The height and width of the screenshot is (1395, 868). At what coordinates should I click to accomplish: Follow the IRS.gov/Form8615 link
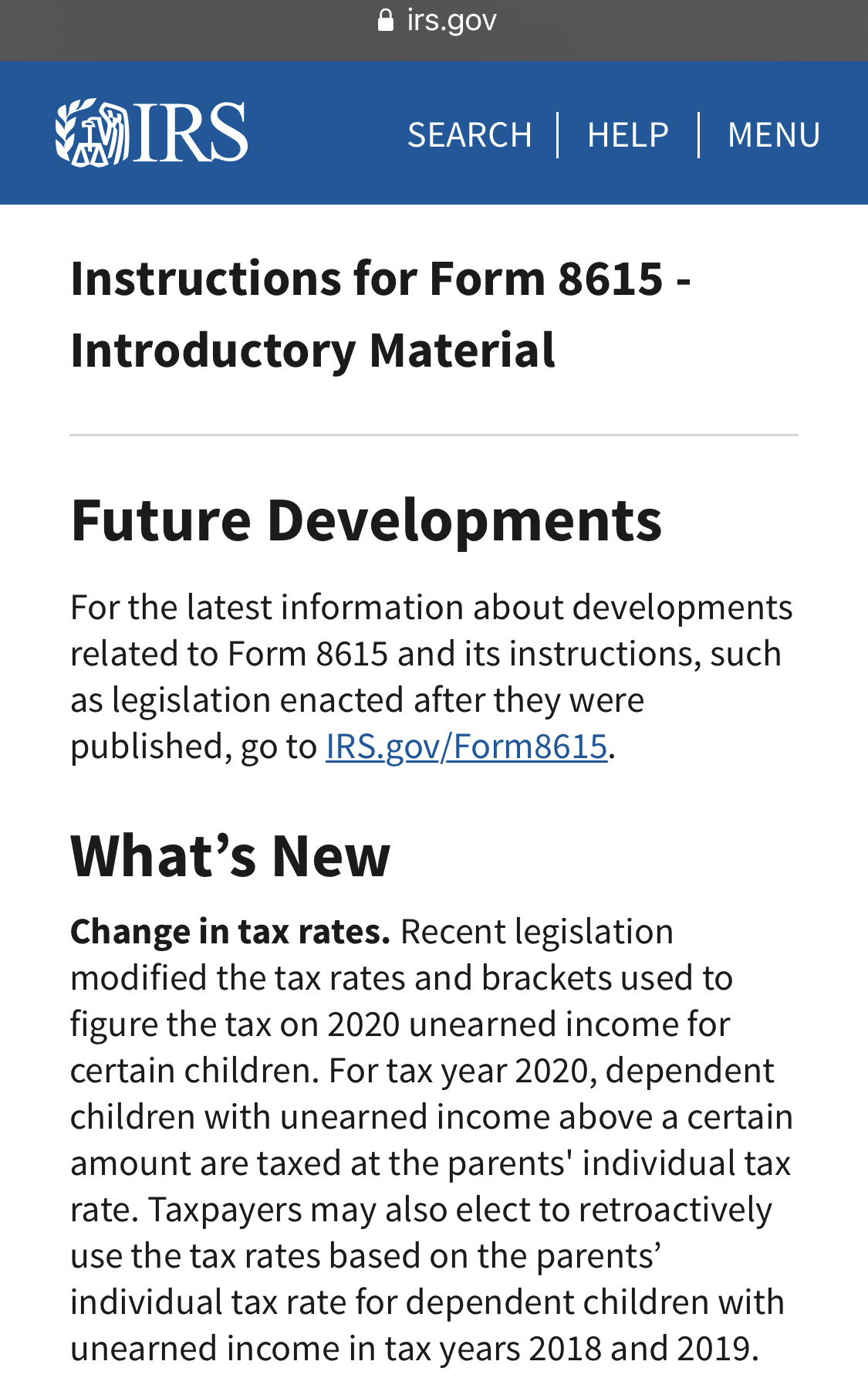click(x=466, y=747)
